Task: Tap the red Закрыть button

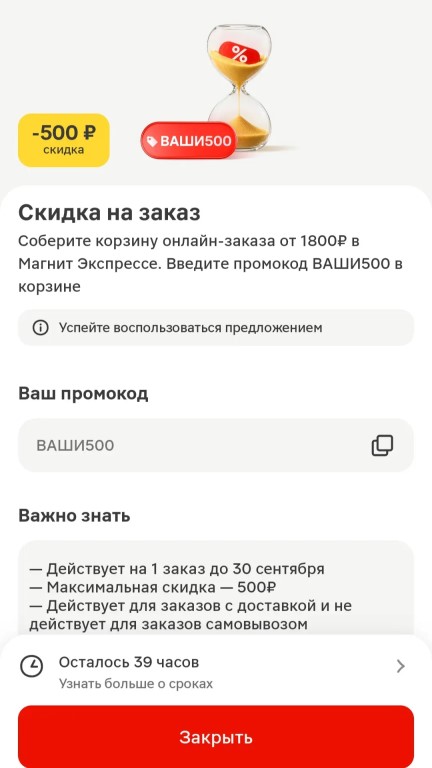Action: [x=216, y=737]
